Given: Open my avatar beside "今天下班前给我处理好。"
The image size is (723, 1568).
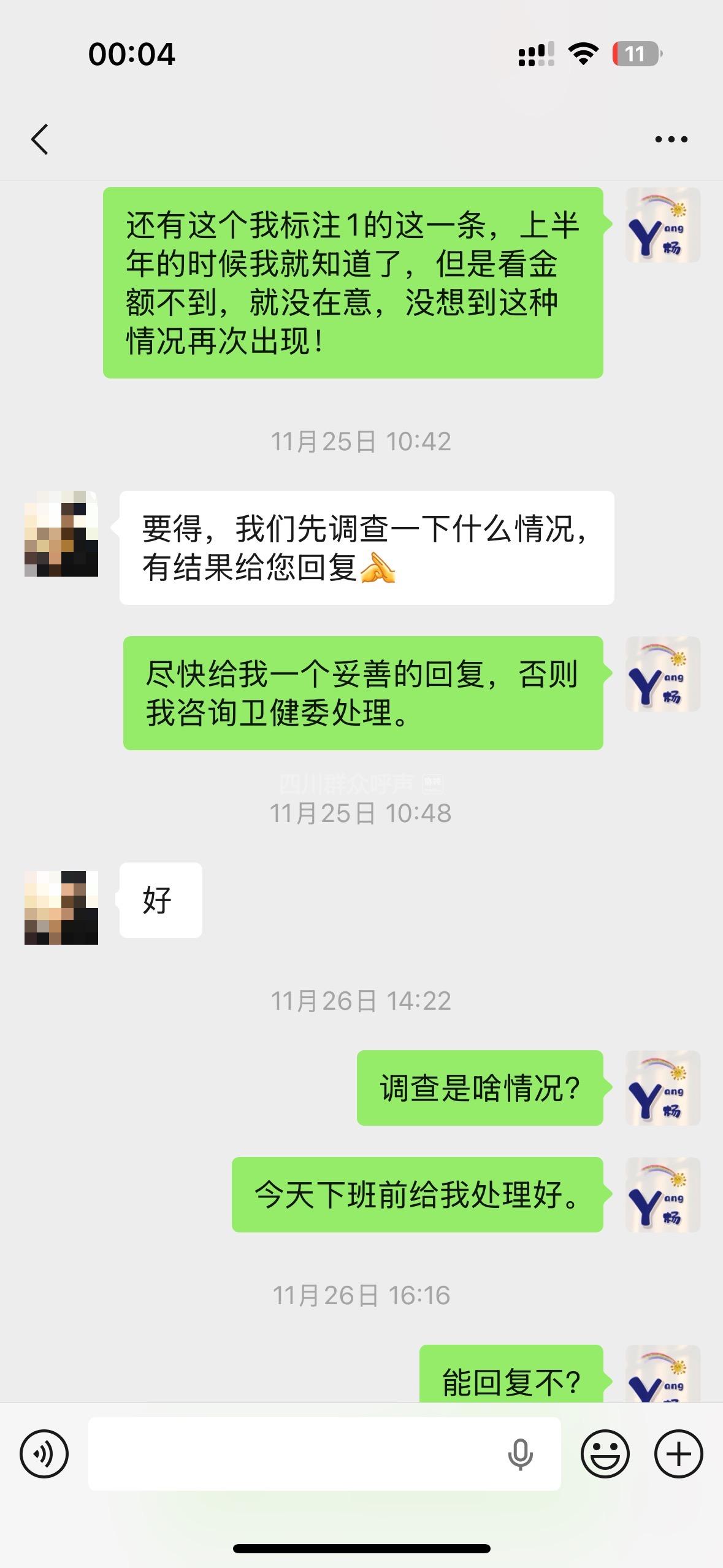Looking at the screenshot, I should [x=663, y=1194].
